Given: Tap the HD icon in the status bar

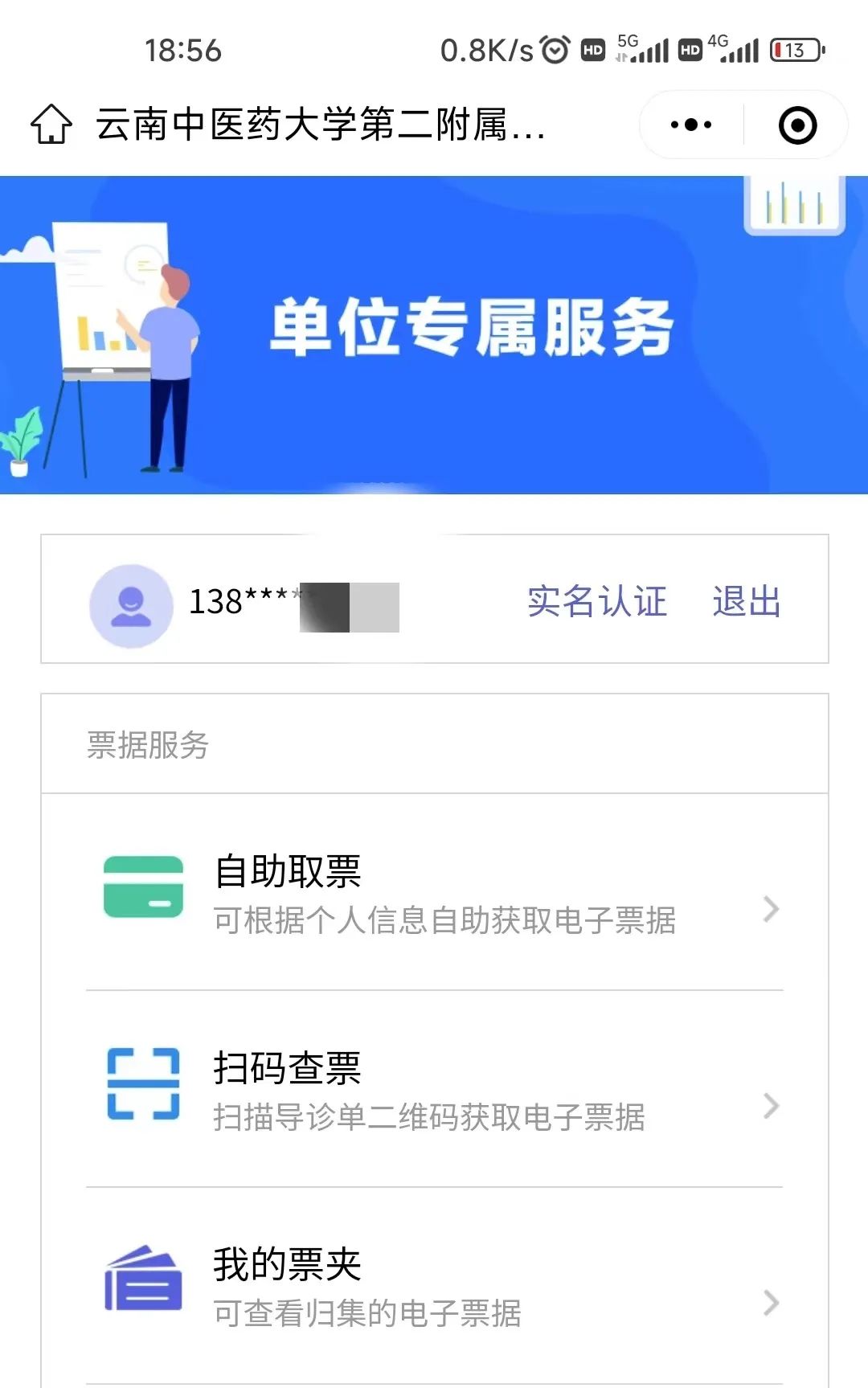Looking at the screenshot, I should [x=593, y=50].
